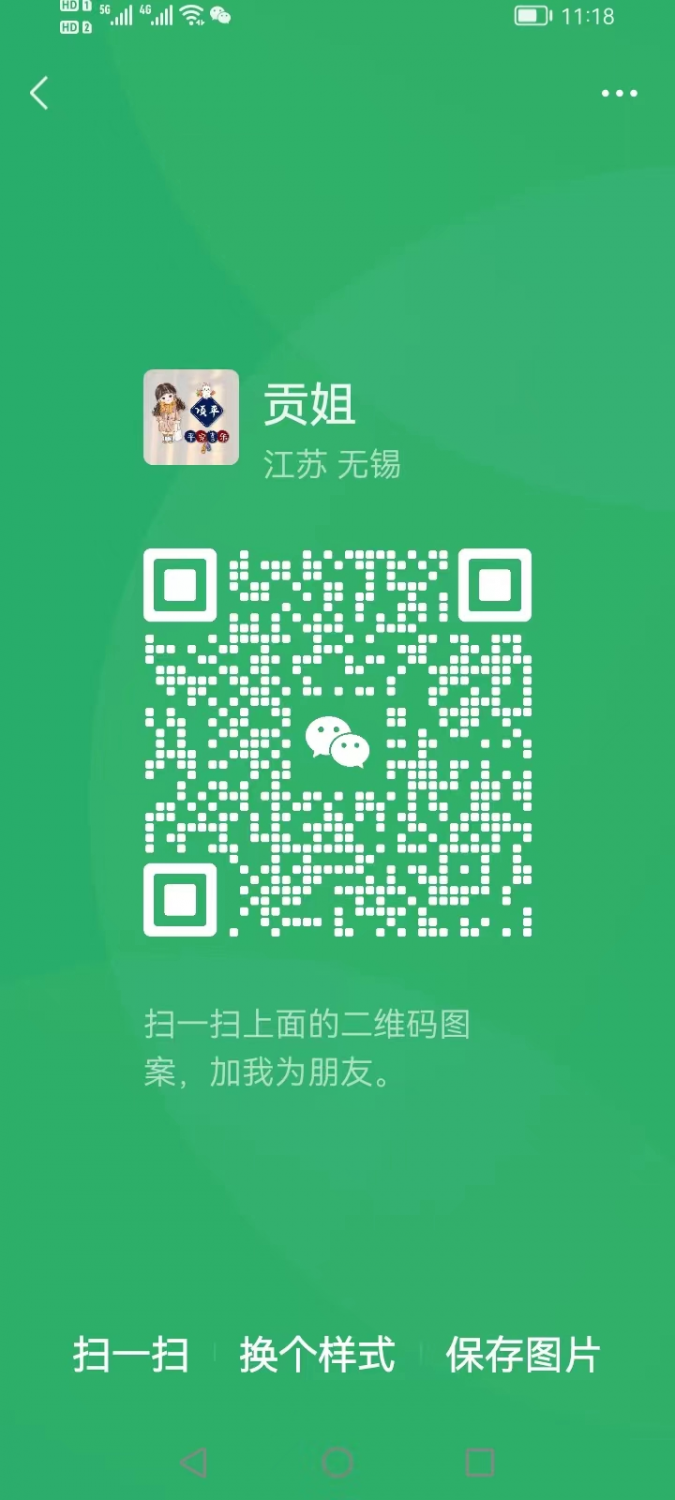Go back using the top-left arrow
Viewport: 675px width, 1500px height.
pos(39,94)
